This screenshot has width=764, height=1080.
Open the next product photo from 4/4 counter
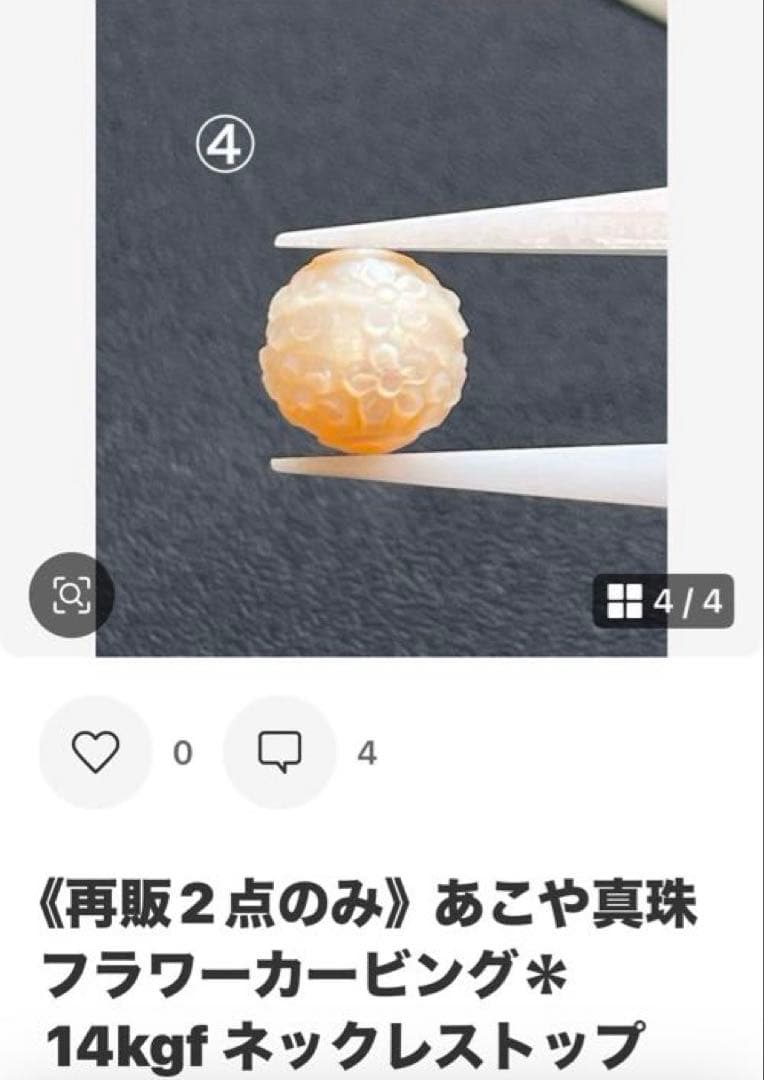[665, 596]
